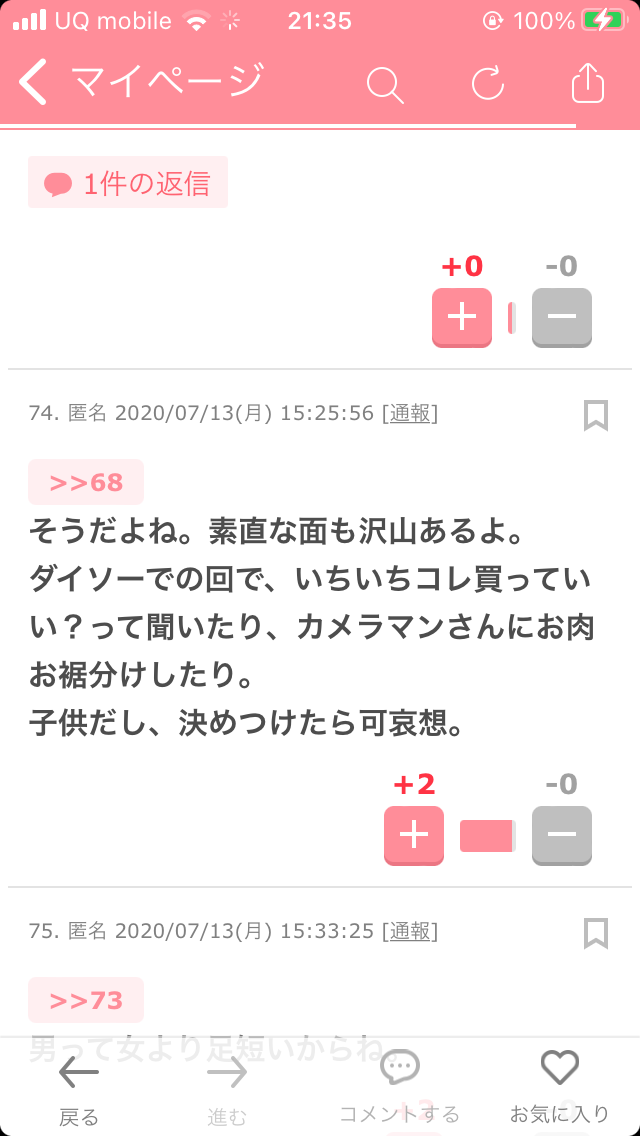This screenshot has height=1136, width=640.
Task: Bookmark comment 75
Action: coord(596,933)
